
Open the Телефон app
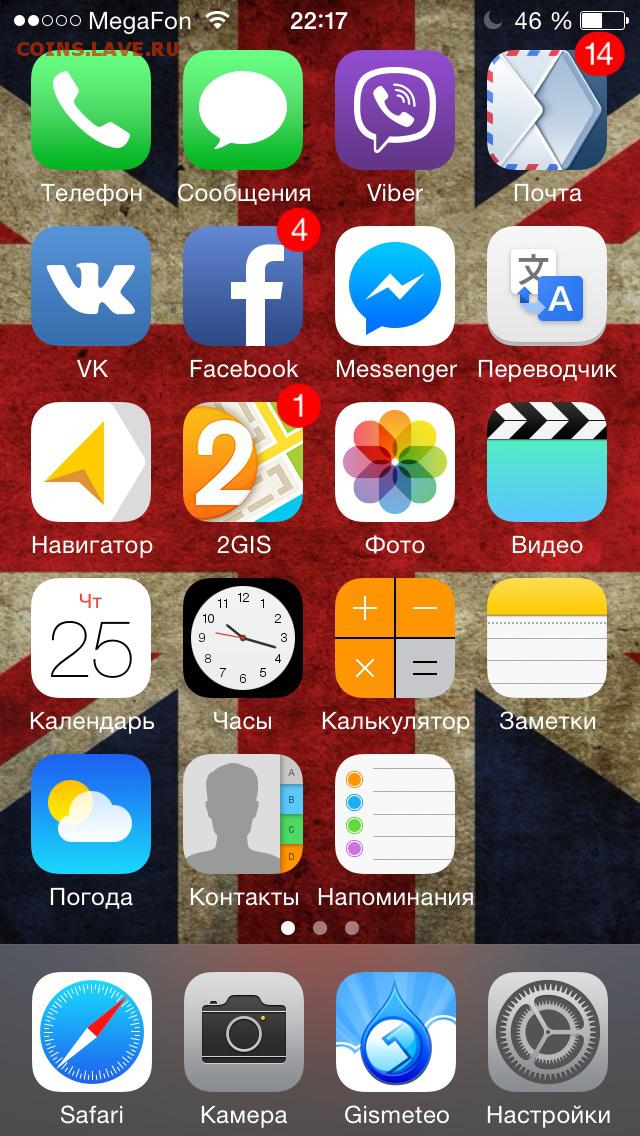[91, 110]
